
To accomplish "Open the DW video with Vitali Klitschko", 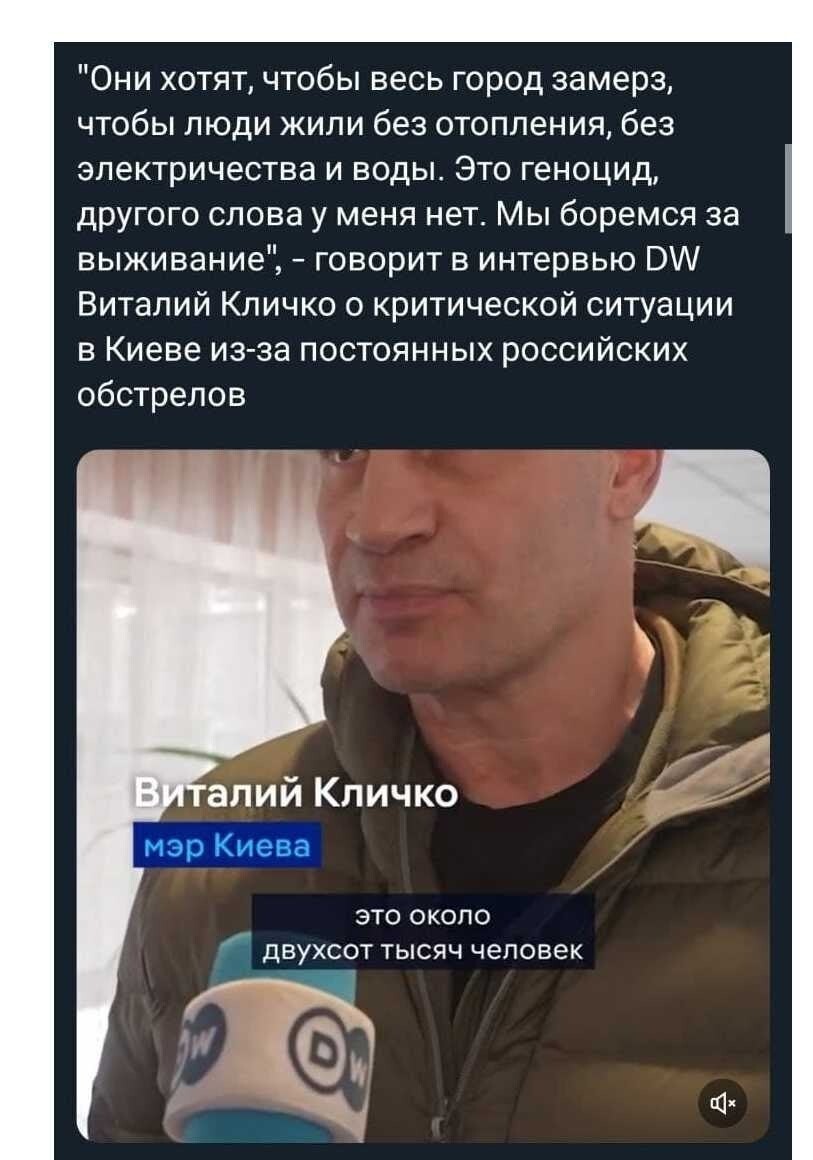I will 423,700.
